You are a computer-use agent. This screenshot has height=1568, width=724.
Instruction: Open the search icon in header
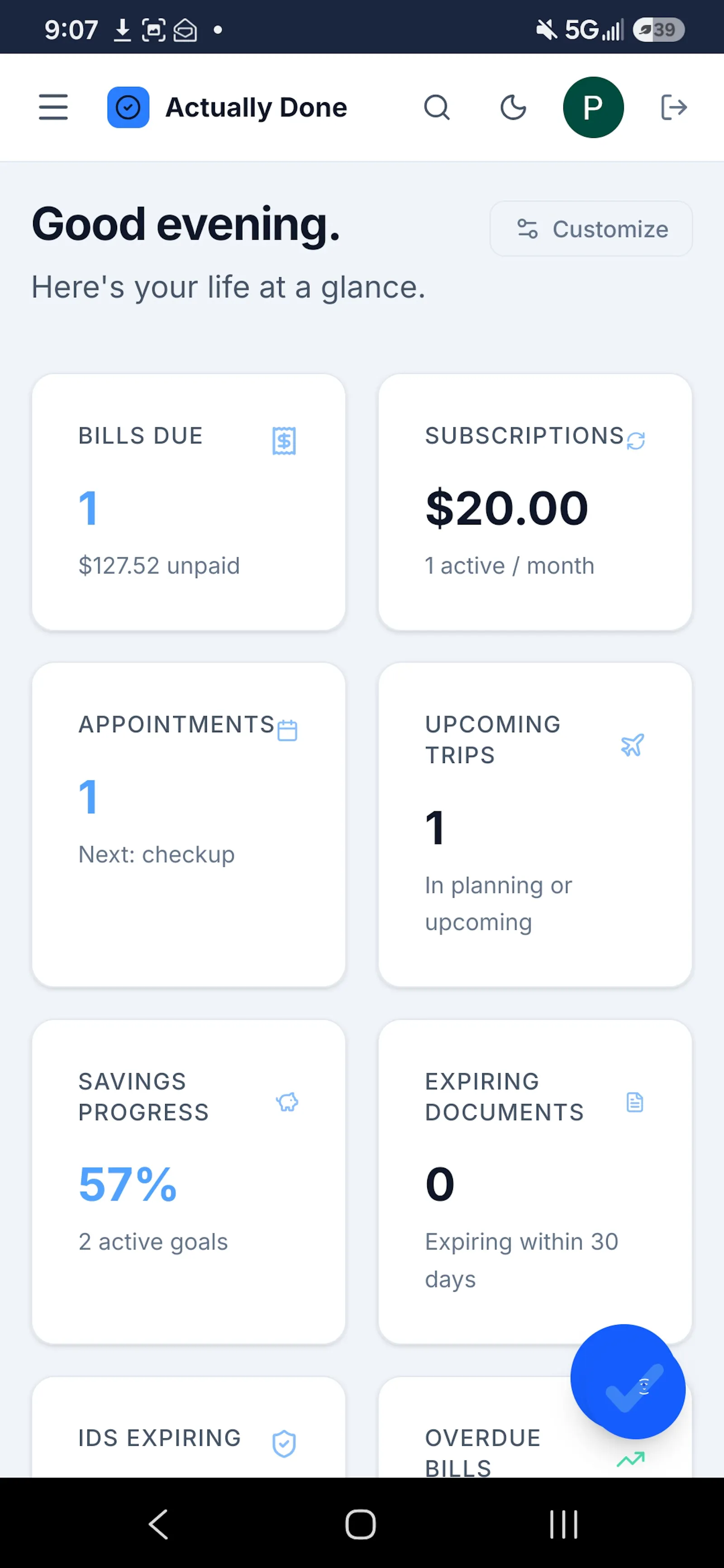point(437,107)
